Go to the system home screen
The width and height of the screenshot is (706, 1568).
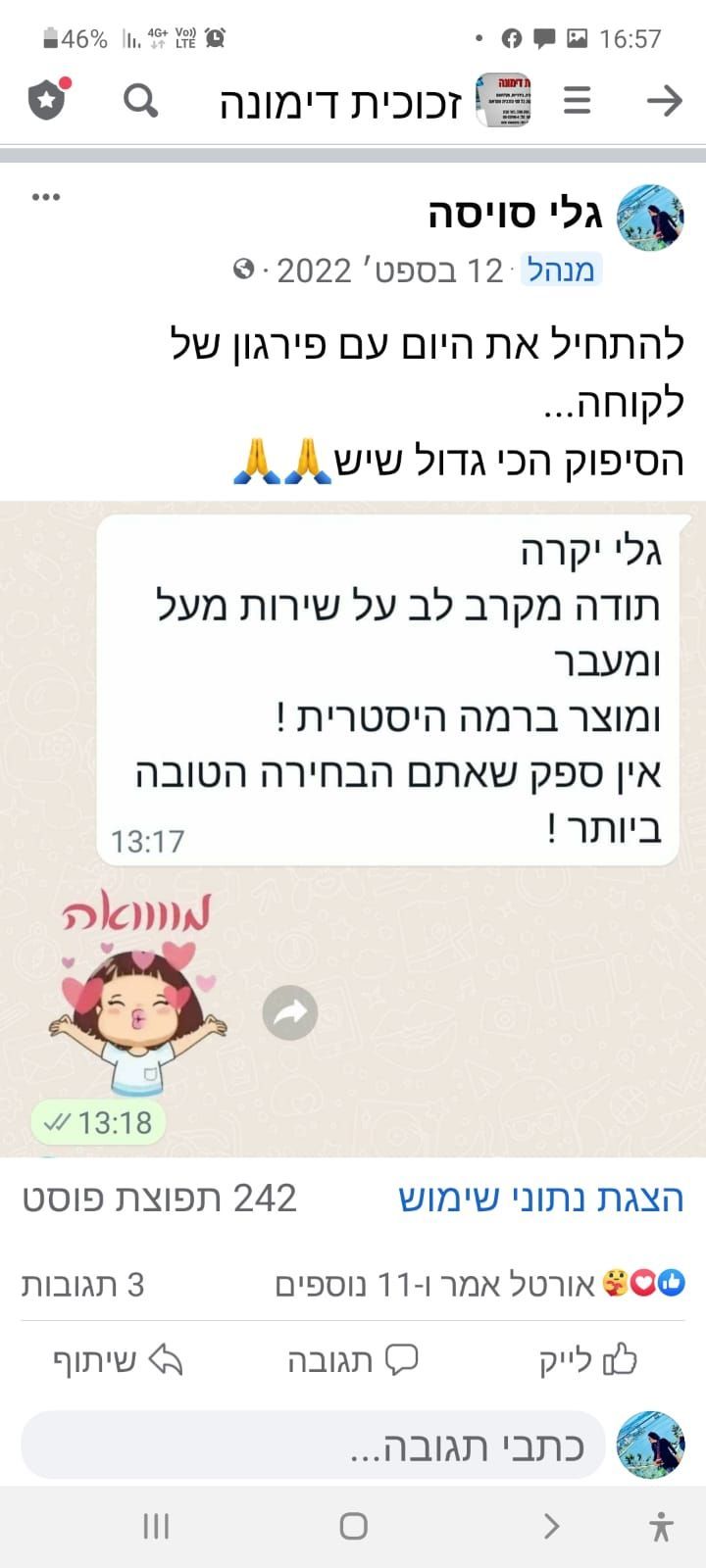click(x=353, y=1526)
